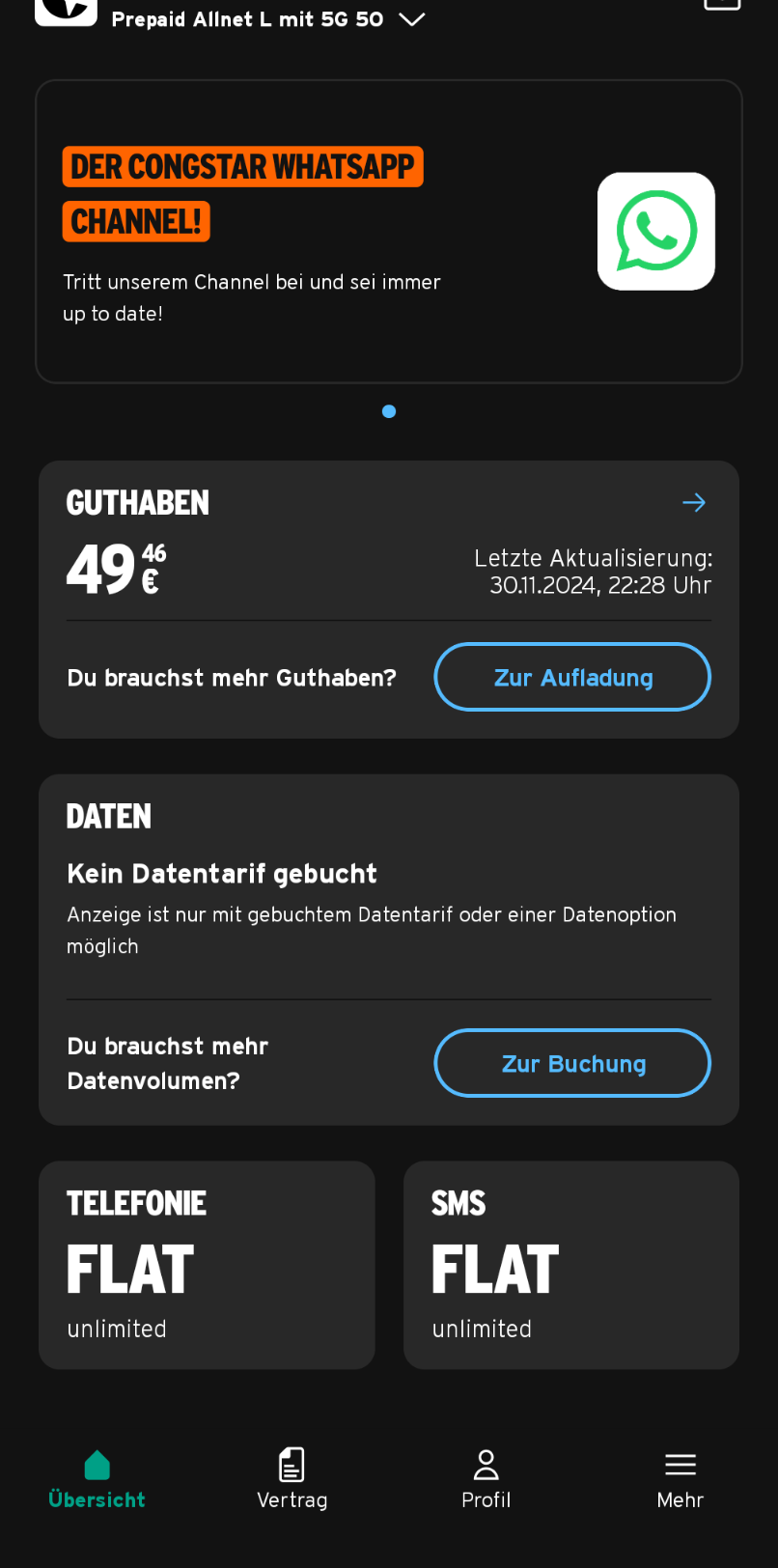The width and height of the screenshot is (778, 1568).
Task: Open the Telefonie Flat card
Action: tap(207, 1265)
